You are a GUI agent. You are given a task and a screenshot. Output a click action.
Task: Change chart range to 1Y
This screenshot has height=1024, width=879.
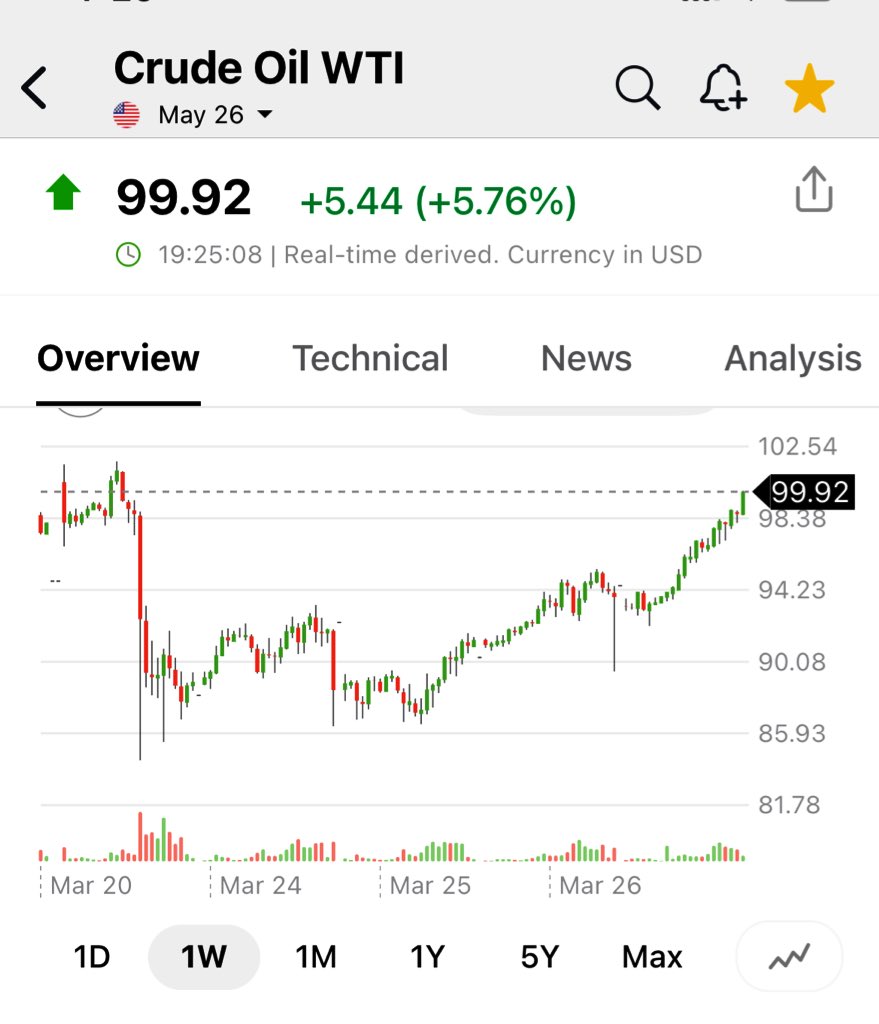(427, 957)
